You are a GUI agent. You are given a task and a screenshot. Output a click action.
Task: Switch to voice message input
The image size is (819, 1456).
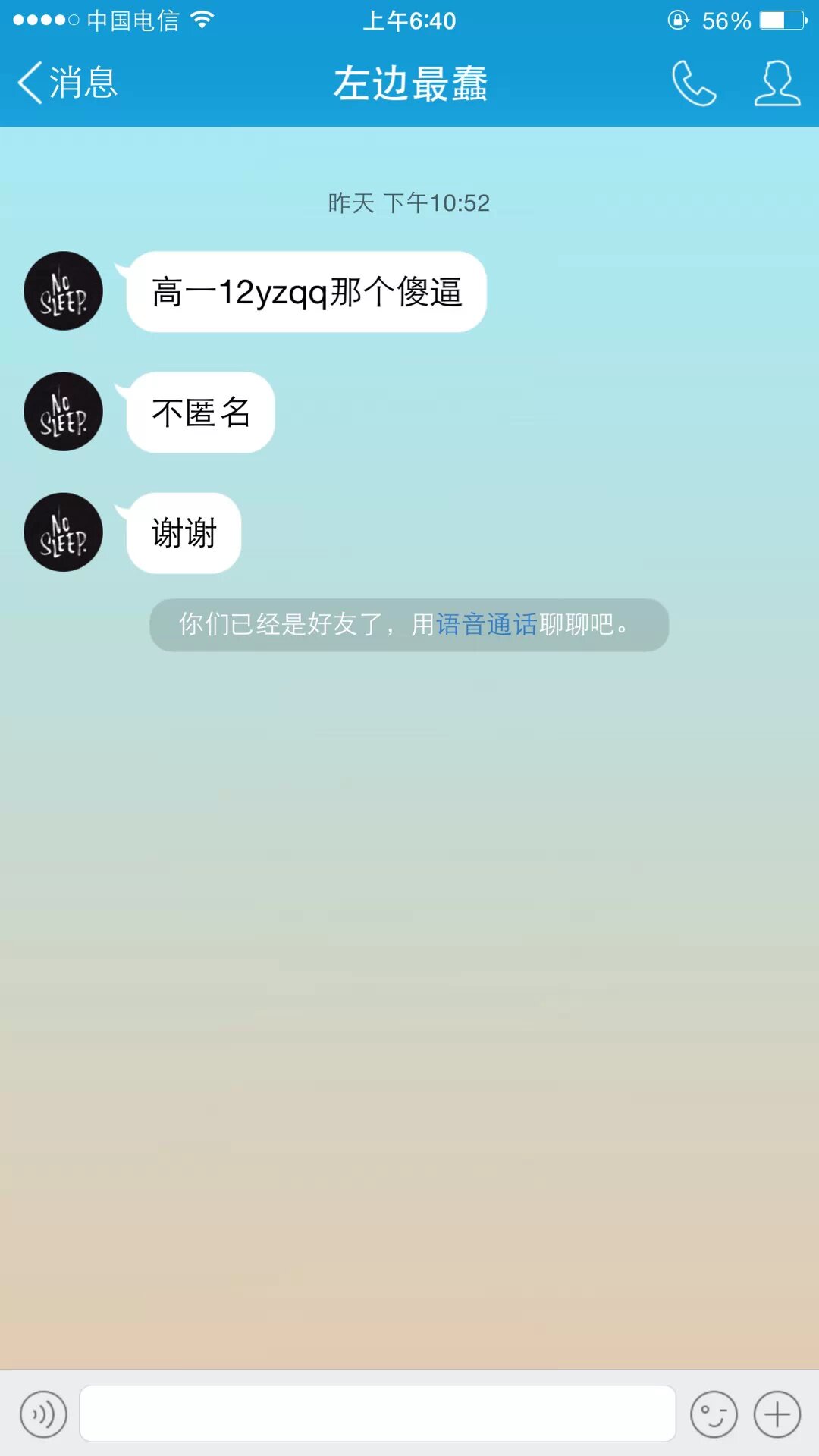[x=43, y=1414]
